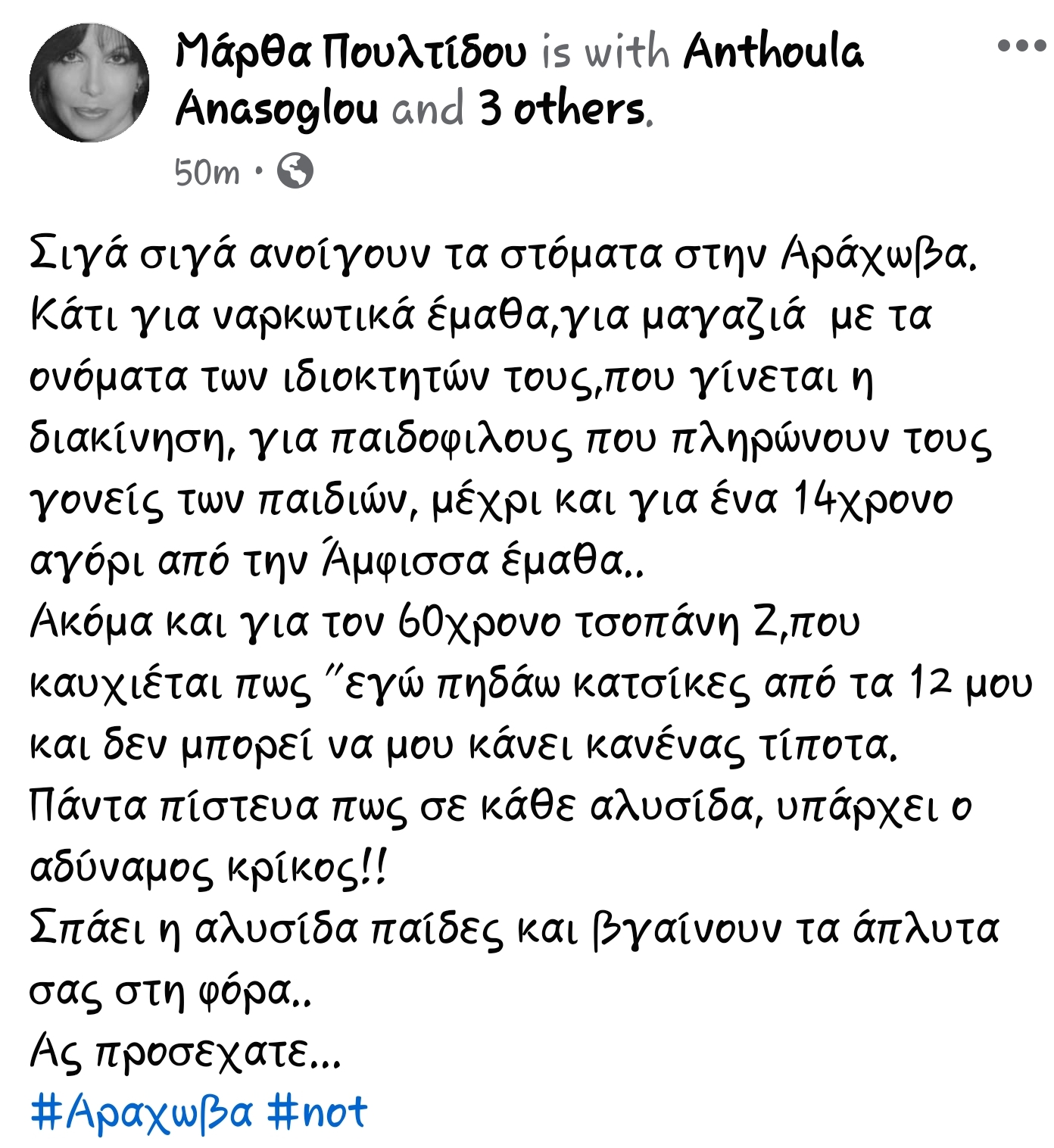This screenshot has height=1148, width=1054.
Task: View tagged friend Anthoula Anasoglou's profile
Action: pyautogui.click(x=772, y=53)
